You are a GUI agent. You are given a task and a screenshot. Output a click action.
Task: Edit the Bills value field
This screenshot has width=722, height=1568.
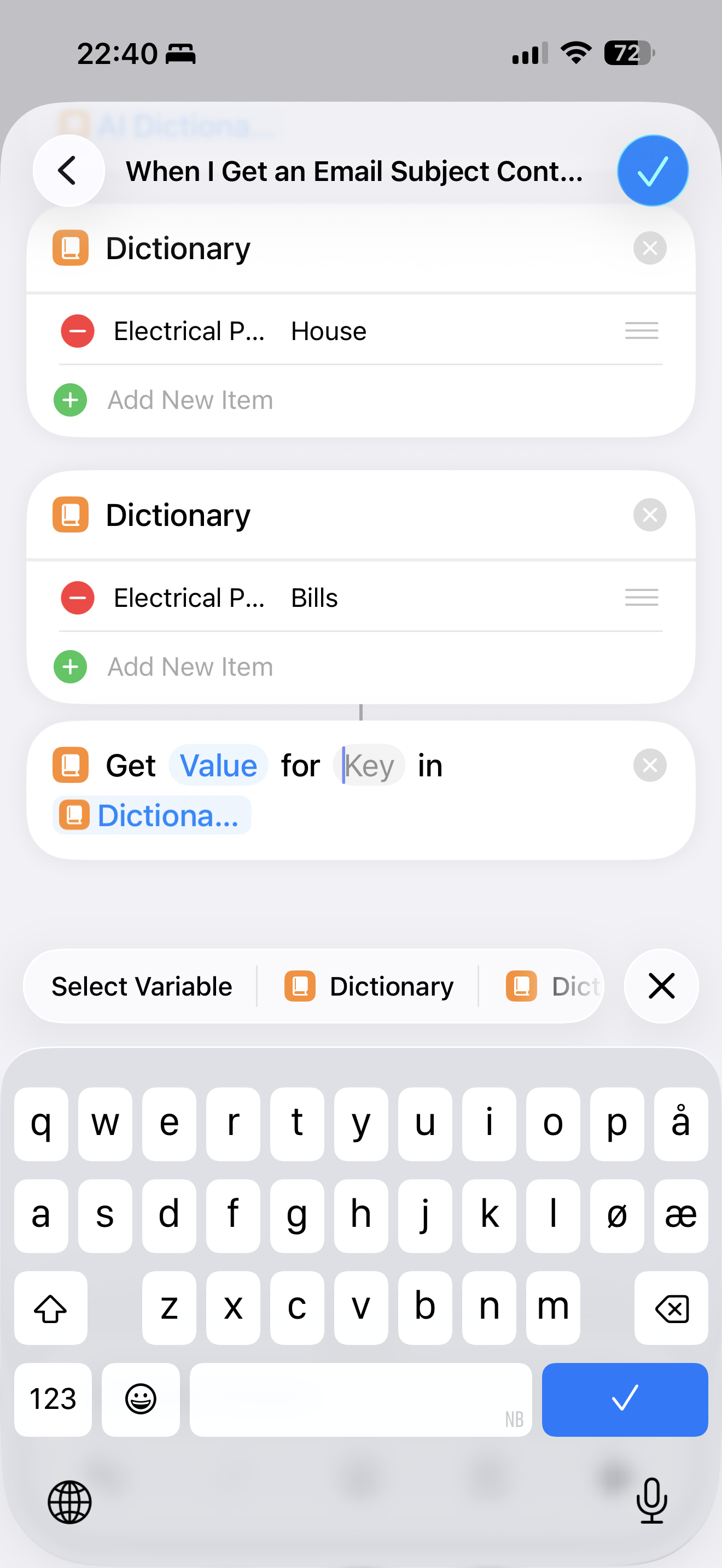(314, 598)
